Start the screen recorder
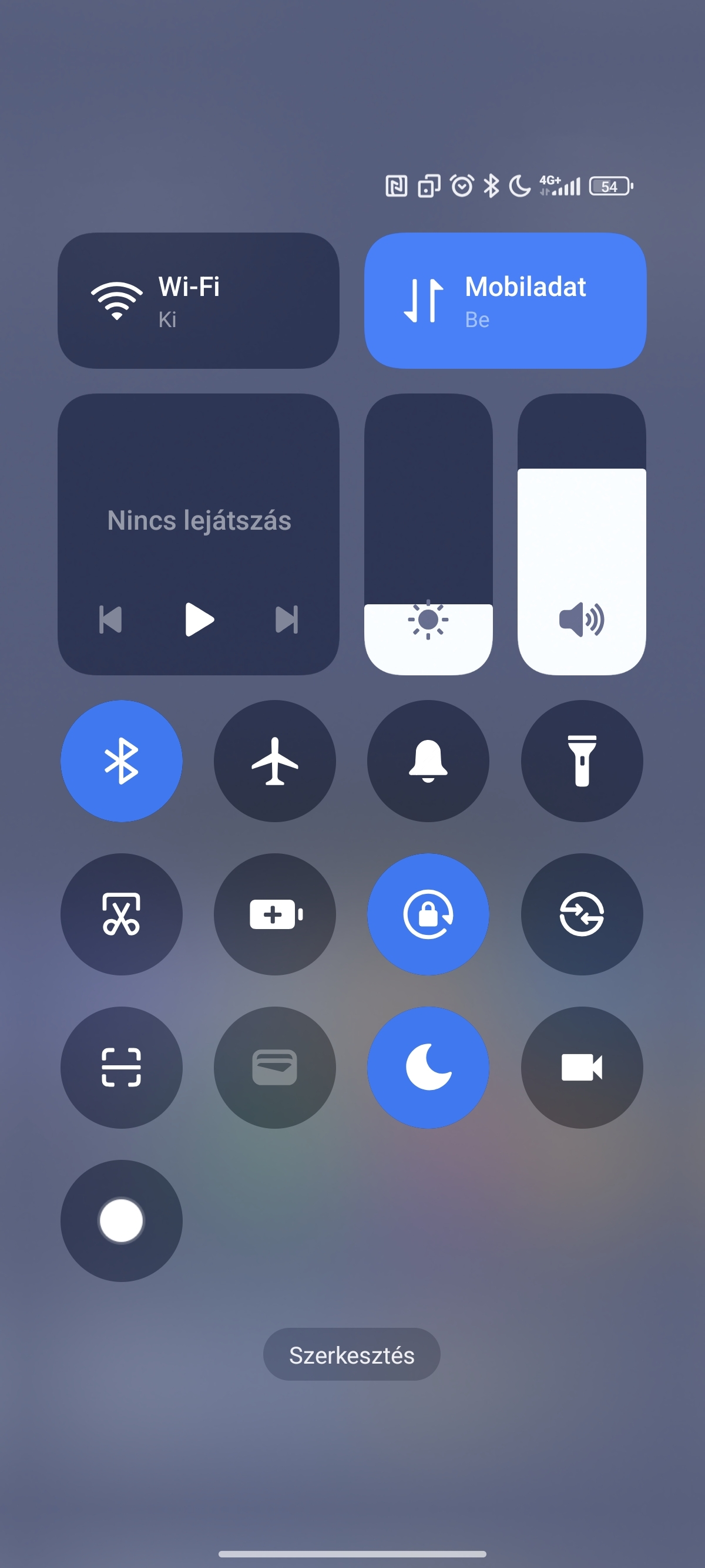705x1568 pixels. pos(582,1068)
